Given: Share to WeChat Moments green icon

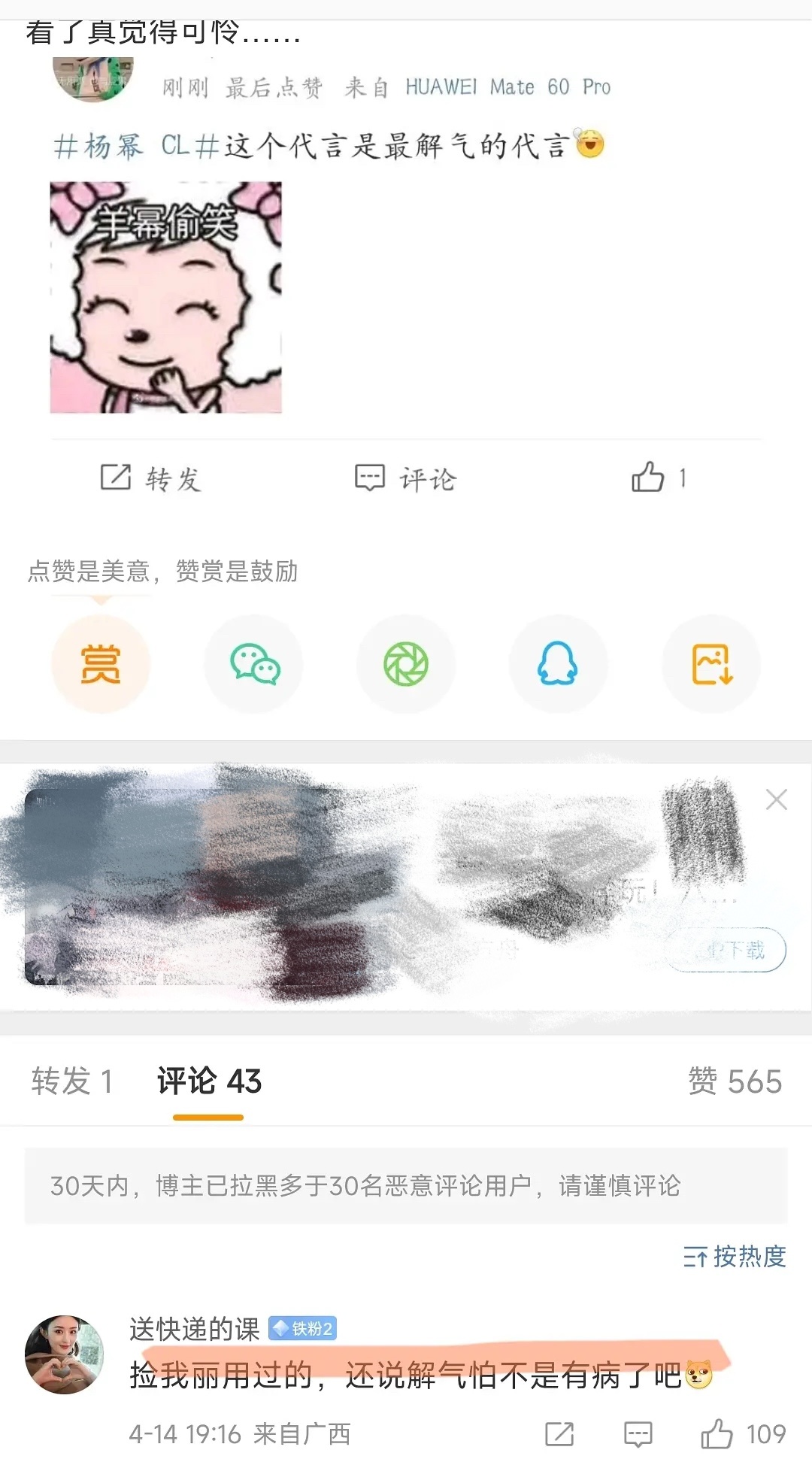Looking at the screenshot, I should 406,664.
